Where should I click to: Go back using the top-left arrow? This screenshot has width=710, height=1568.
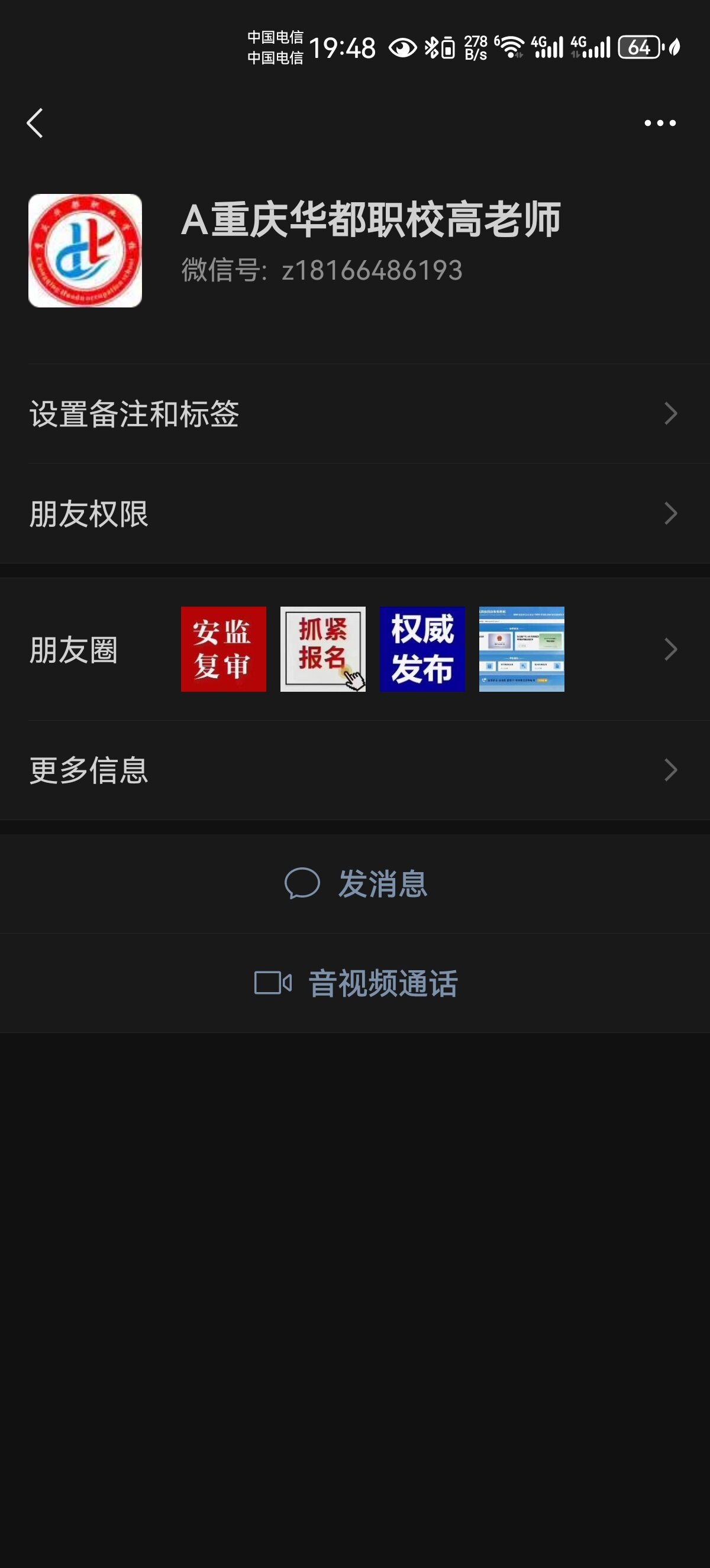[35, 123]
